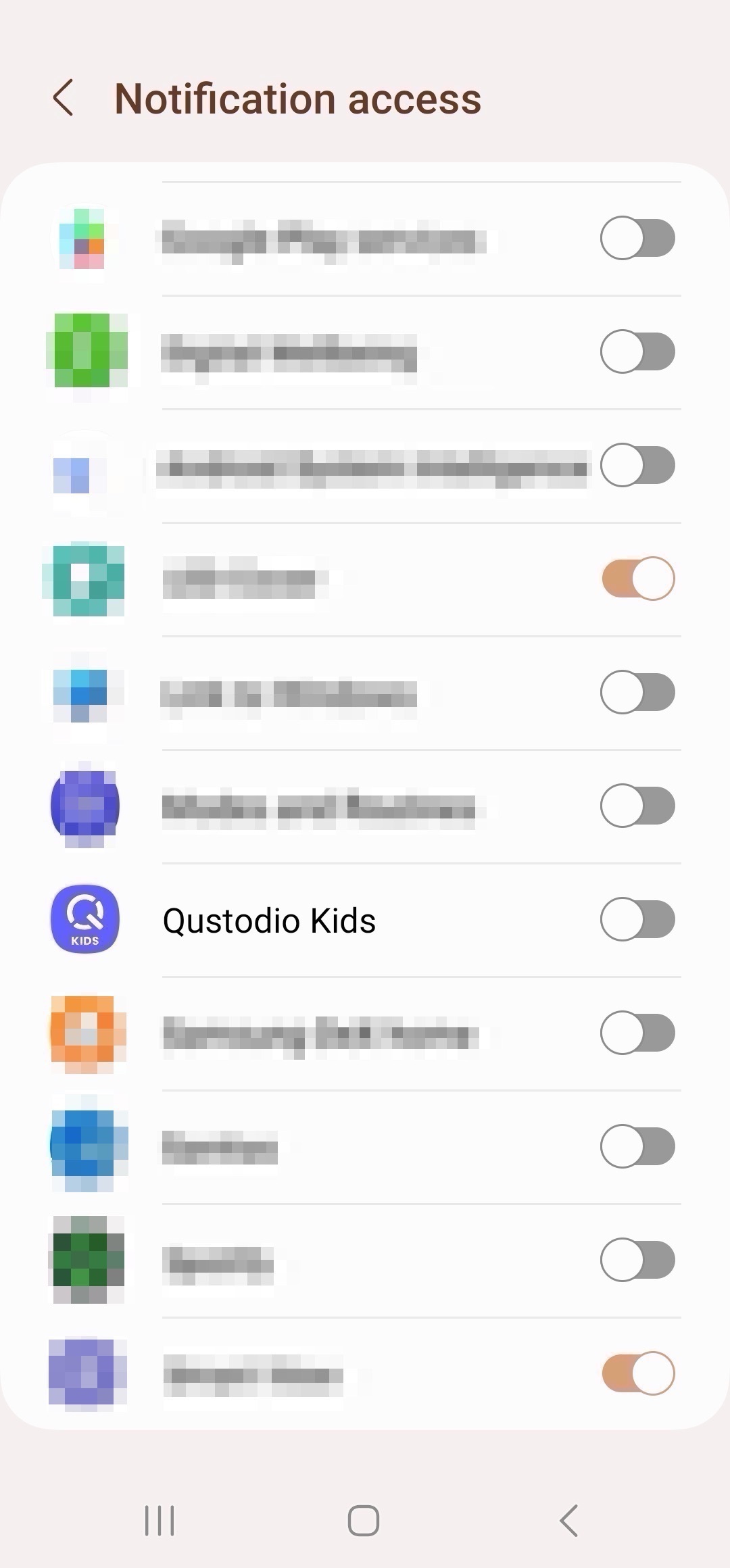Tap the dark purple globe app icon

tap(84, 805)
